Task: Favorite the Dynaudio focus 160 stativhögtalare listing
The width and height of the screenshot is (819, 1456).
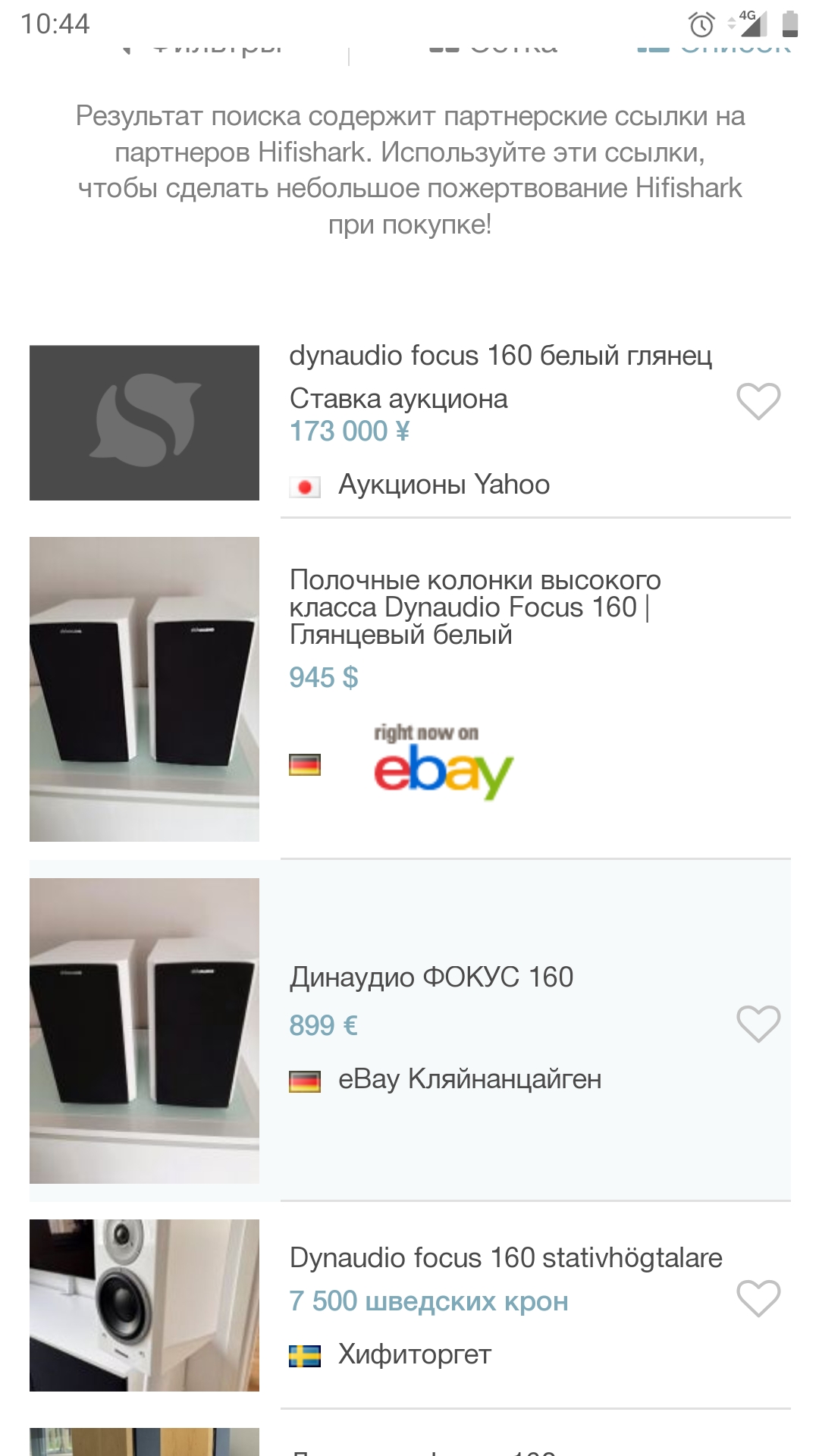Action: 758,1298
